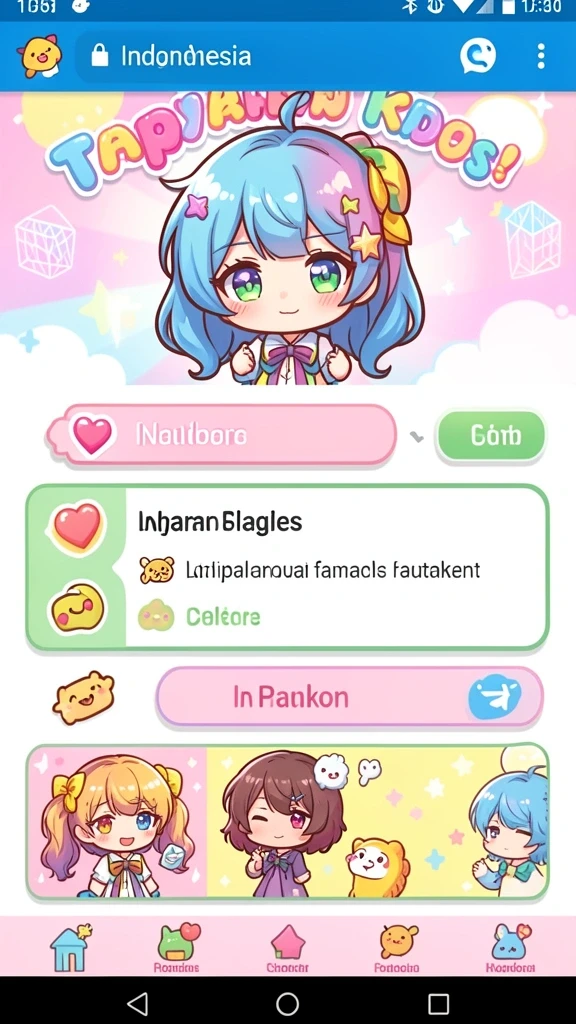Open the chibi characters banner
Image resolution: width=576 pixels, height=1024 pixels.
287,822
